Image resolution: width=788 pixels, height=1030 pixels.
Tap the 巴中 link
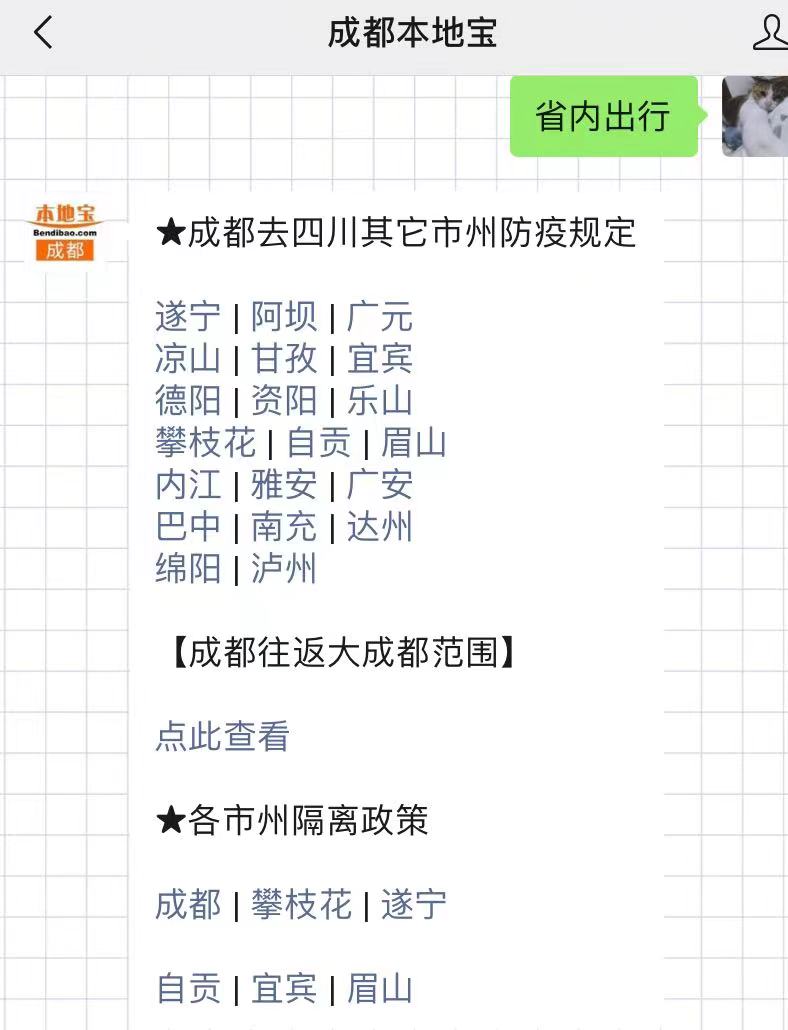click(x=188, y=527)
